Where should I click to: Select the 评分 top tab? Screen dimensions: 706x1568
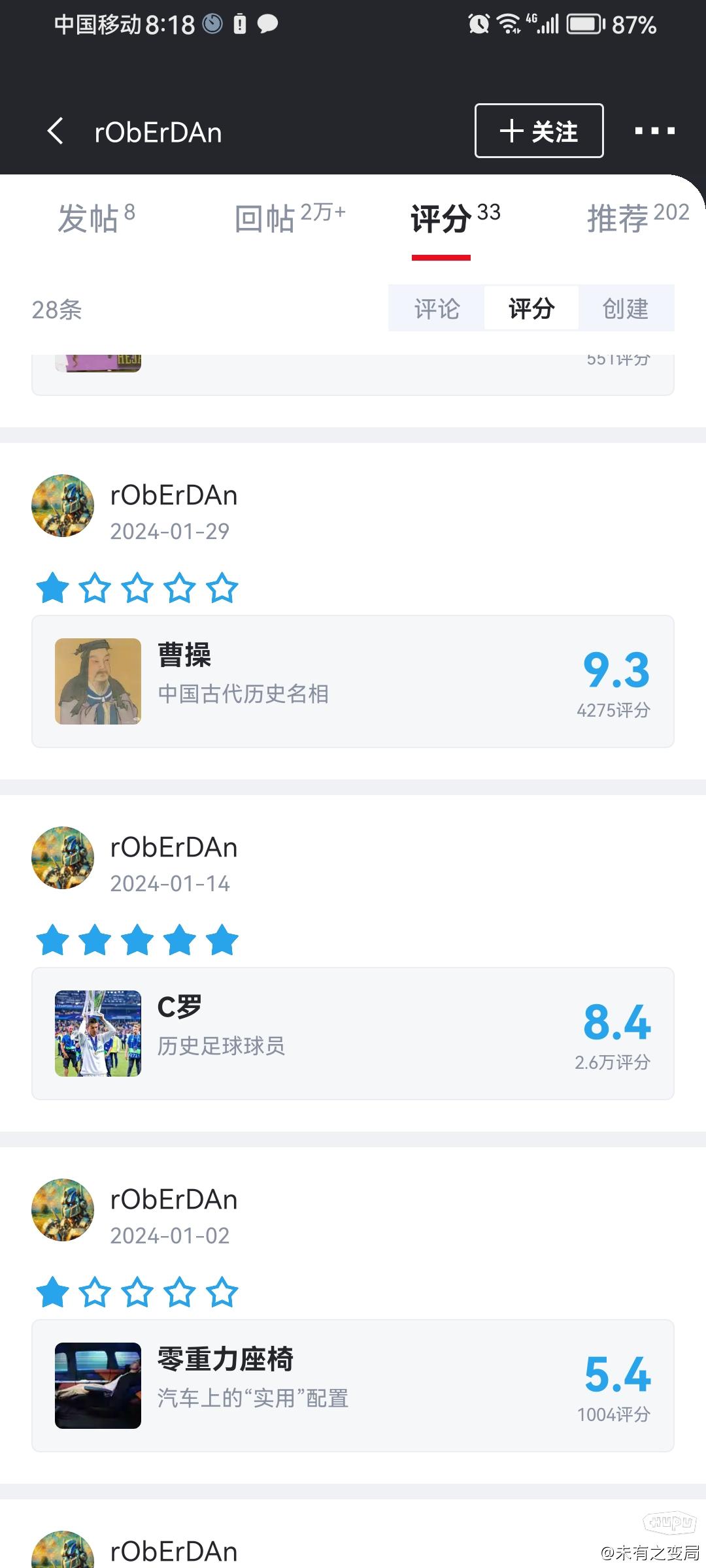click(456, 218)
